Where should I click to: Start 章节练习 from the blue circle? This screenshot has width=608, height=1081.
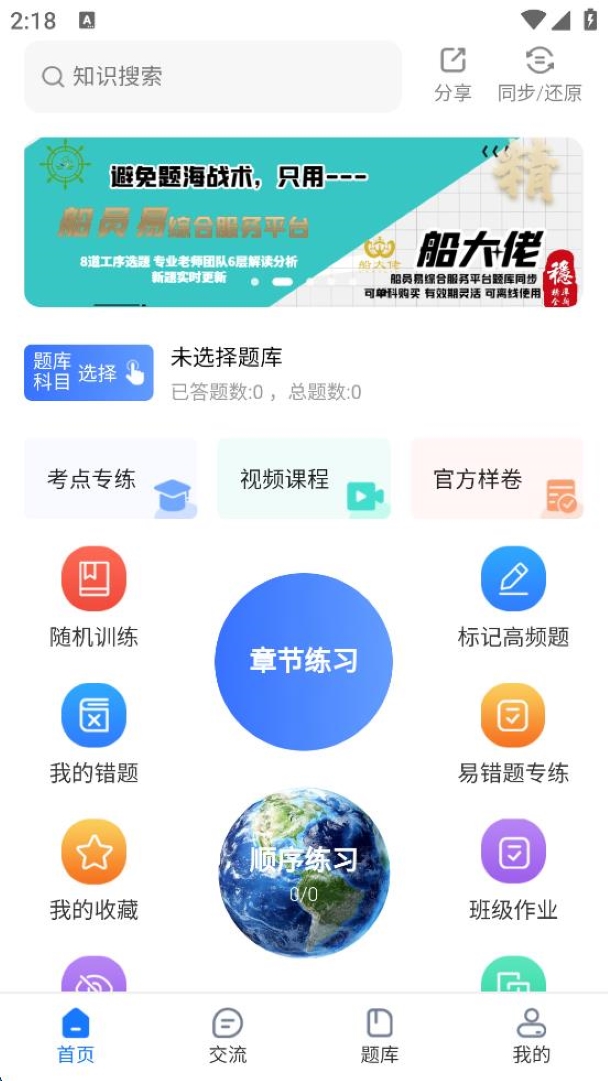[x=303, y=661]
